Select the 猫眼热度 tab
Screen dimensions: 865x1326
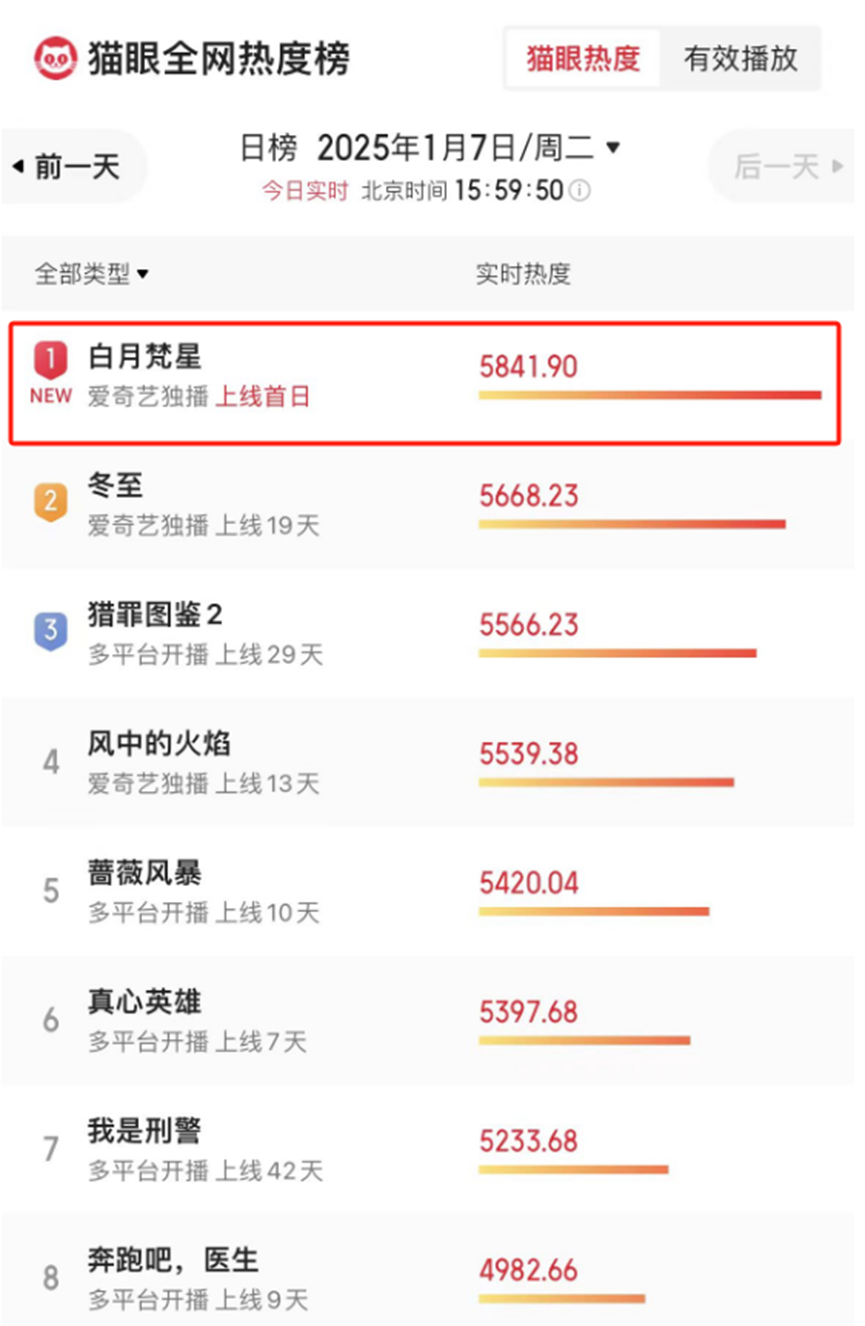(583, 59)
